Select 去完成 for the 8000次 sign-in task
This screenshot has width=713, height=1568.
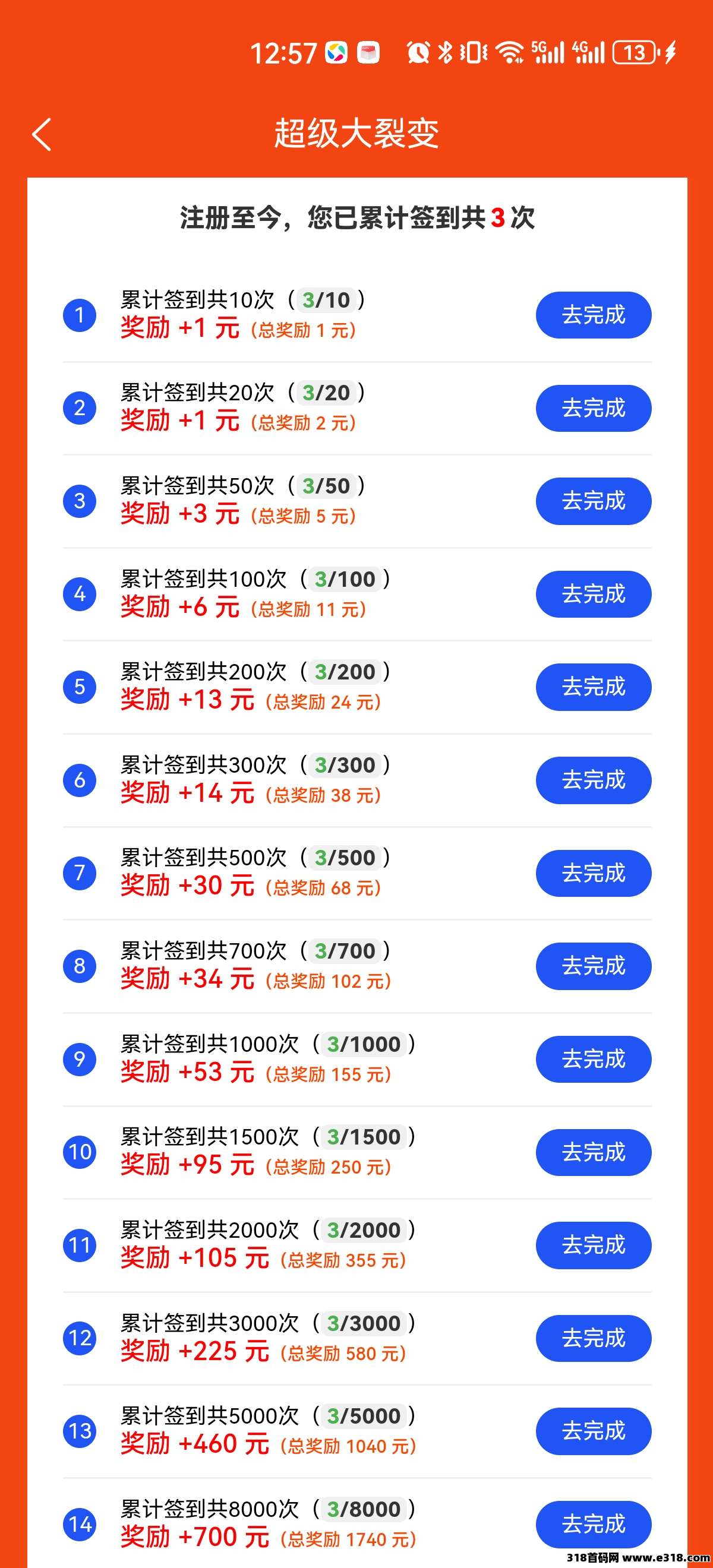pos(594,1524)
